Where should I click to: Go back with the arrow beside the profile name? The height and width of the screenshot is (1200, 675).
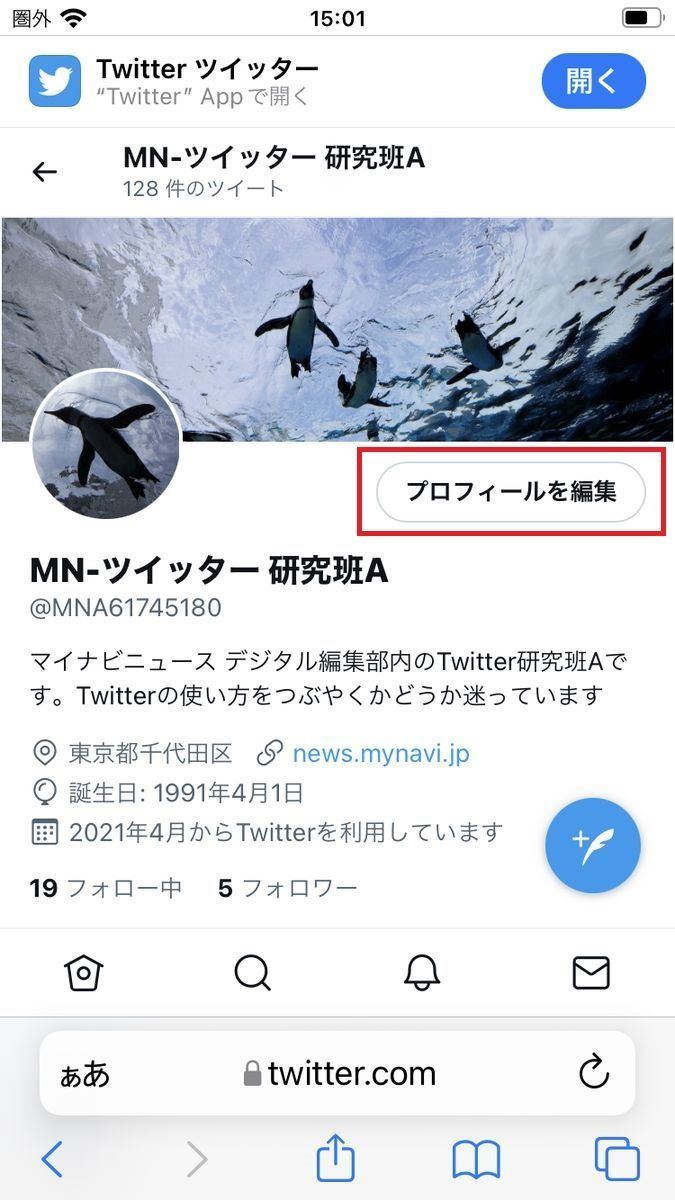coord(45,172)
